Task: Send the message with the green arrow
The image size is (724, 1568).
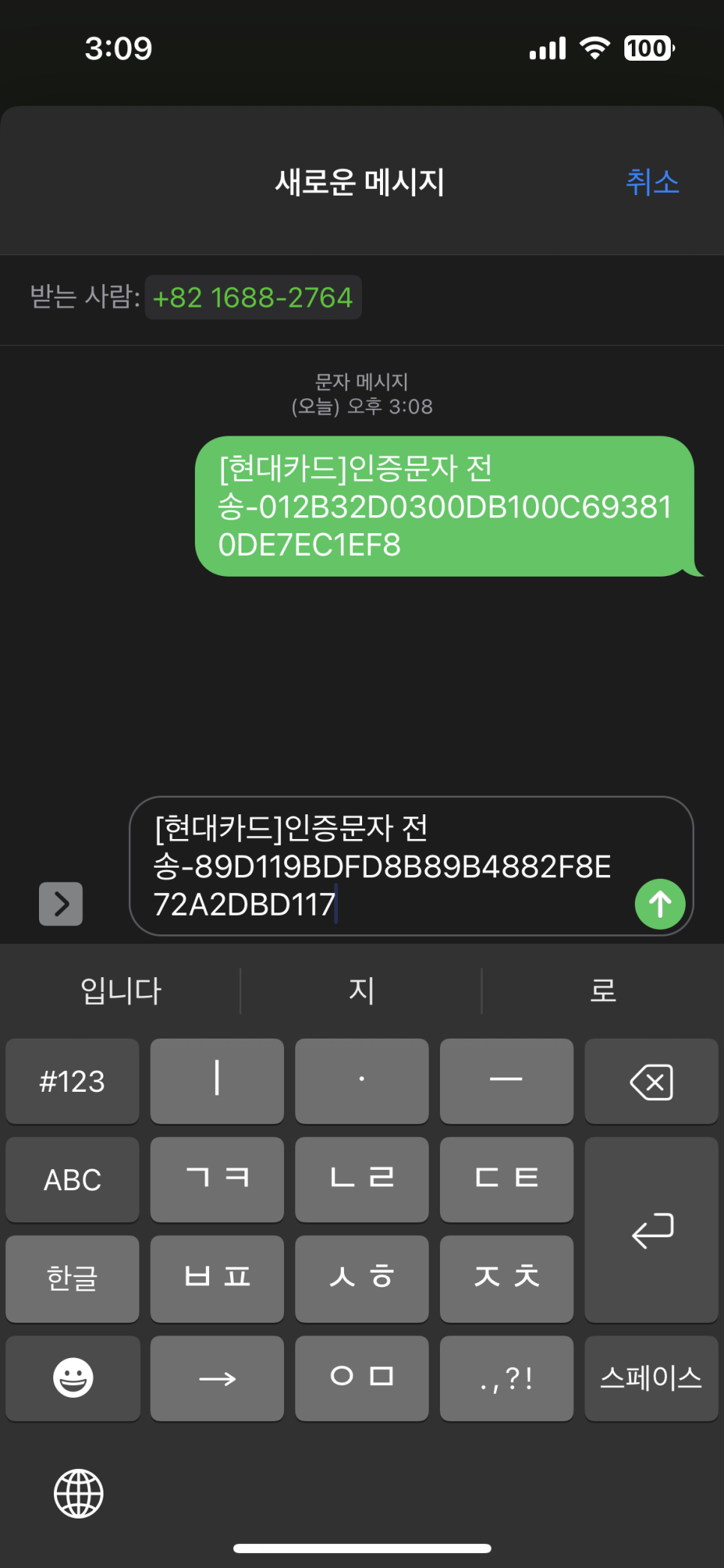Action: tap(660, 904)
